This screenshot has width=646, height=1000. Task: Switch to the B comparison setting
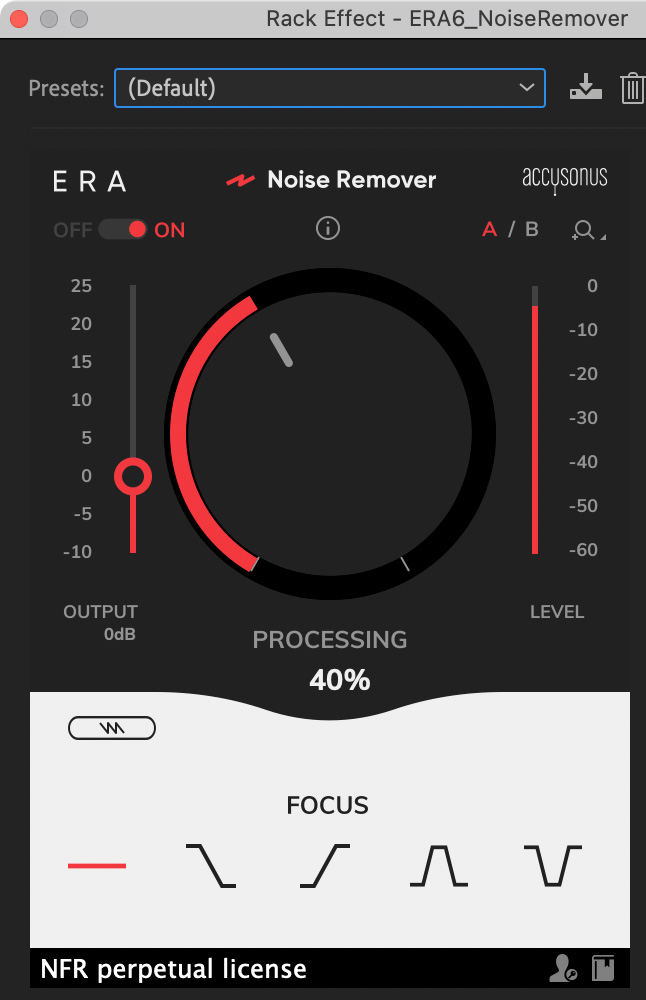(532, 230)
